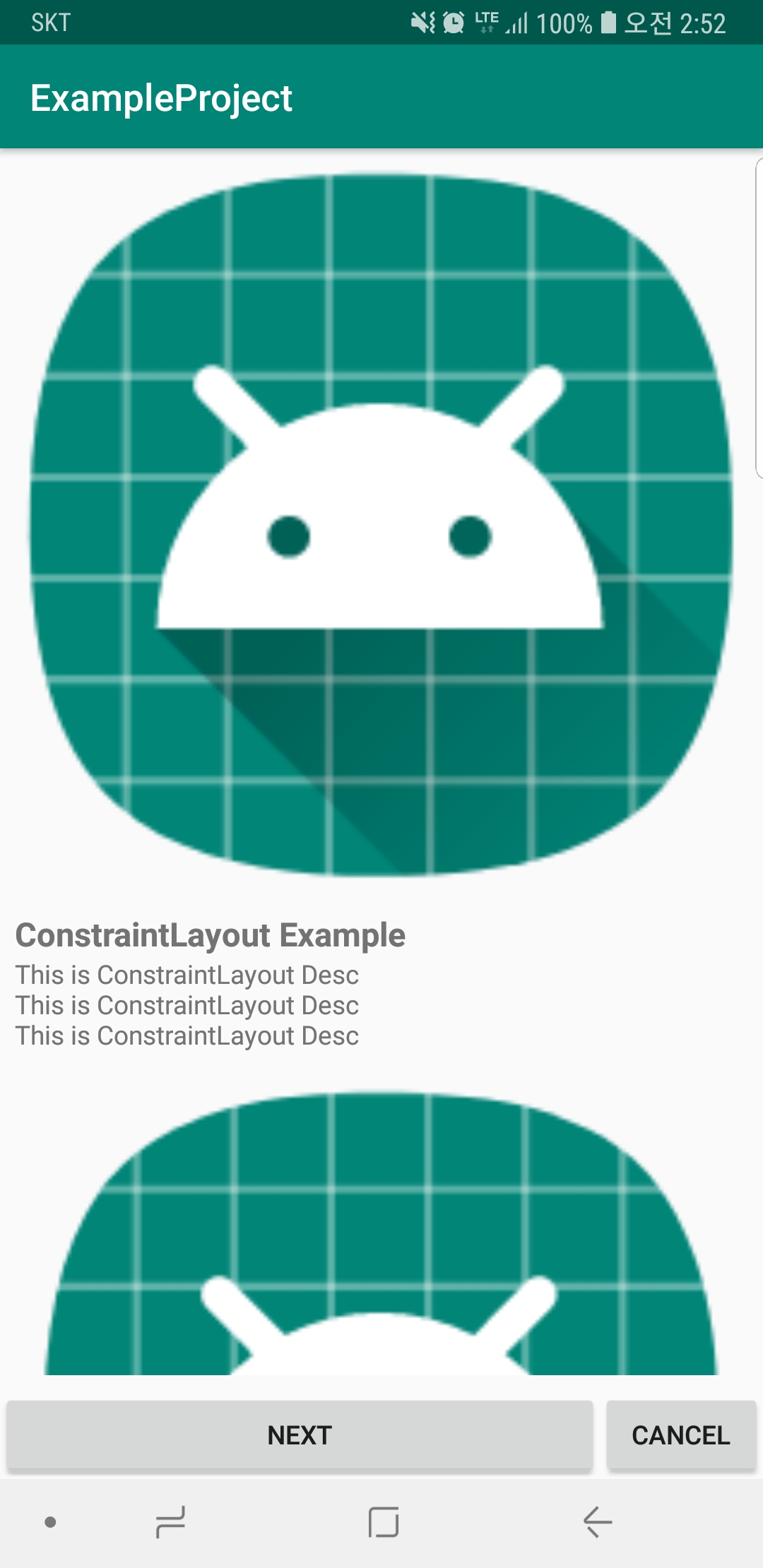
Task: Tap the CANCEL button
Action: [681, 1435]
